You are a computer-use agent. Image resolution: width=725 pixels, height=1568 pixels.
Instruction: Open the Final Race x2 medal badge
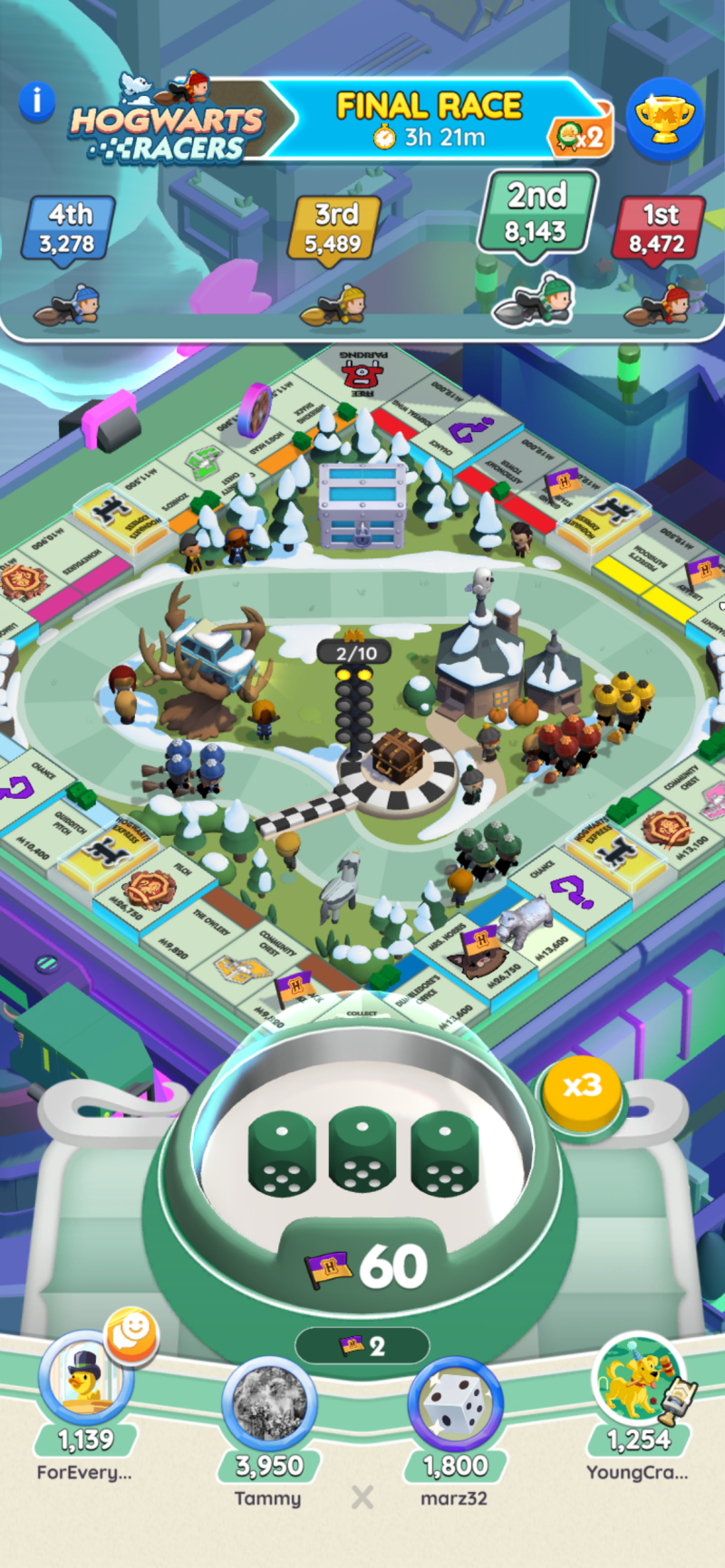tap(581, 138)
